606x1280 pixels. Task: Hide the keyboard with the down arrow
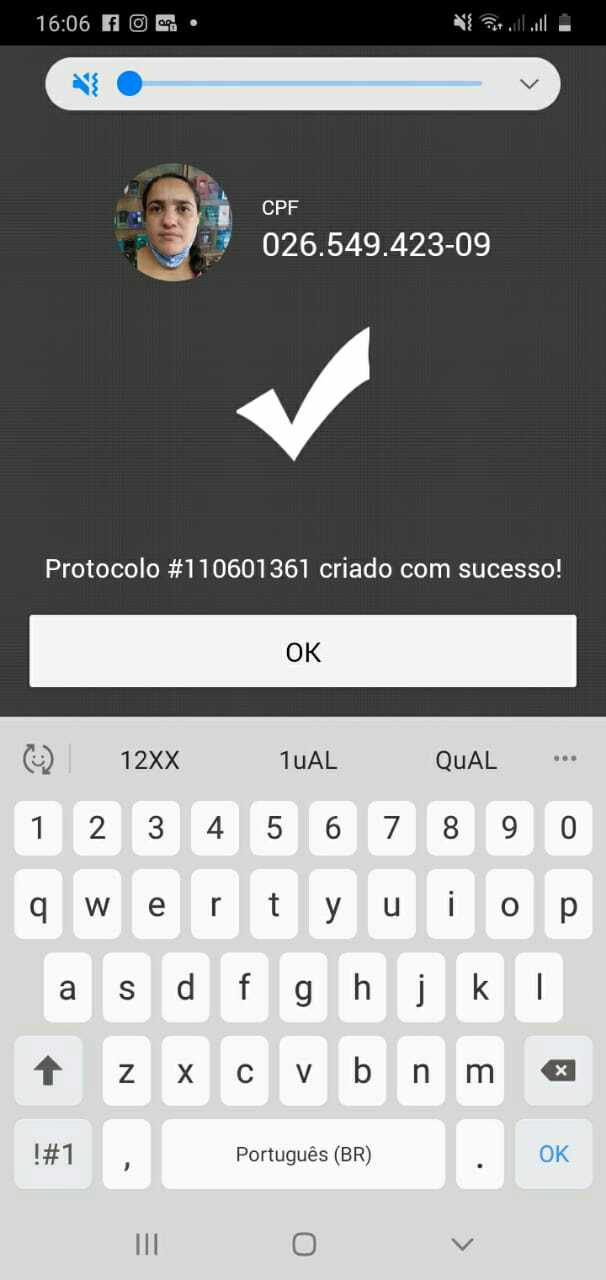click(462, 1244)
